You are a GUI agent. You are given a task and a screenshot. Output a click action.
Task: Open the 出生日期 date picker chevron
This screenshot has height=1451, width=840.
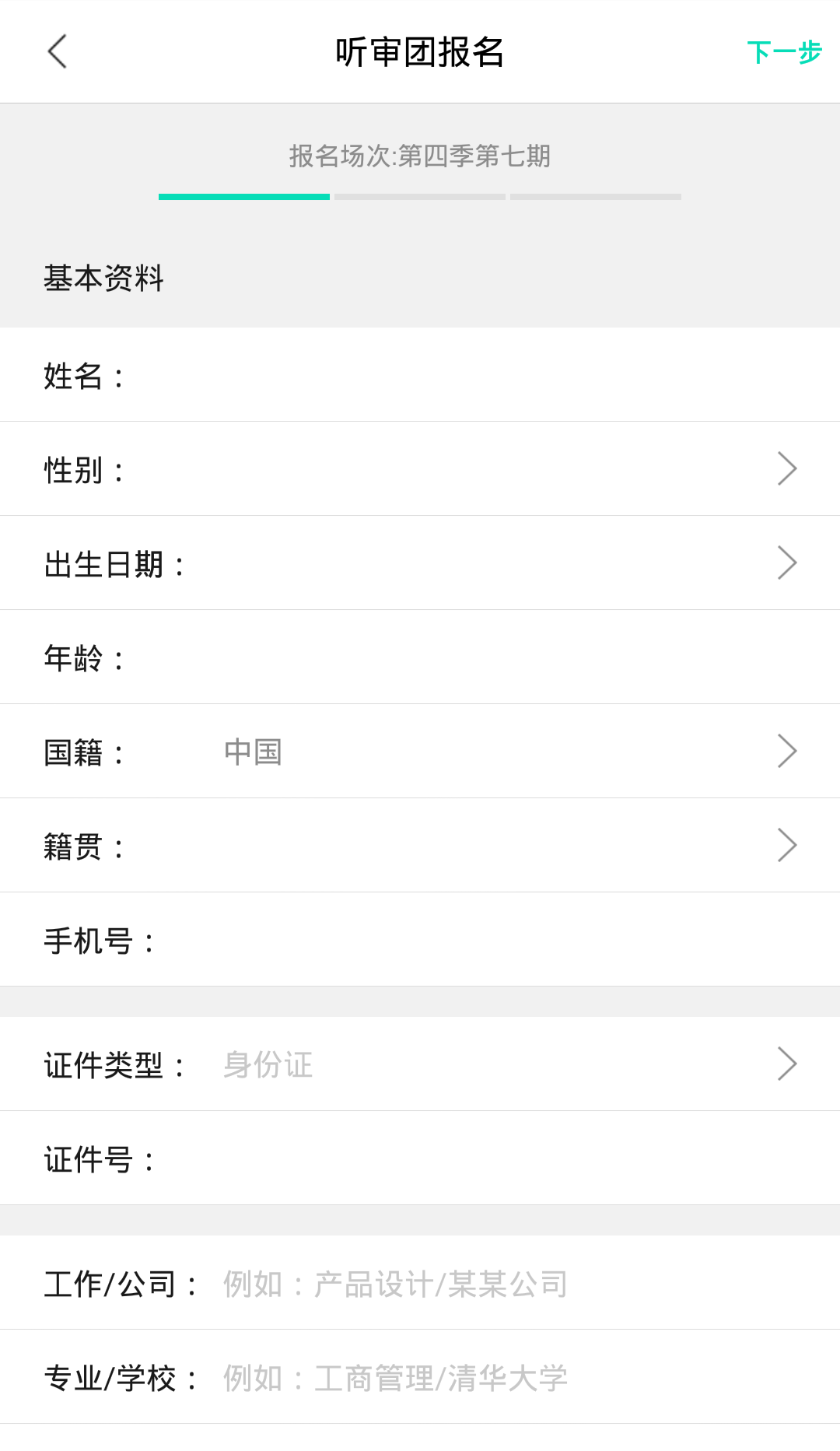click(x=788, y=563)
